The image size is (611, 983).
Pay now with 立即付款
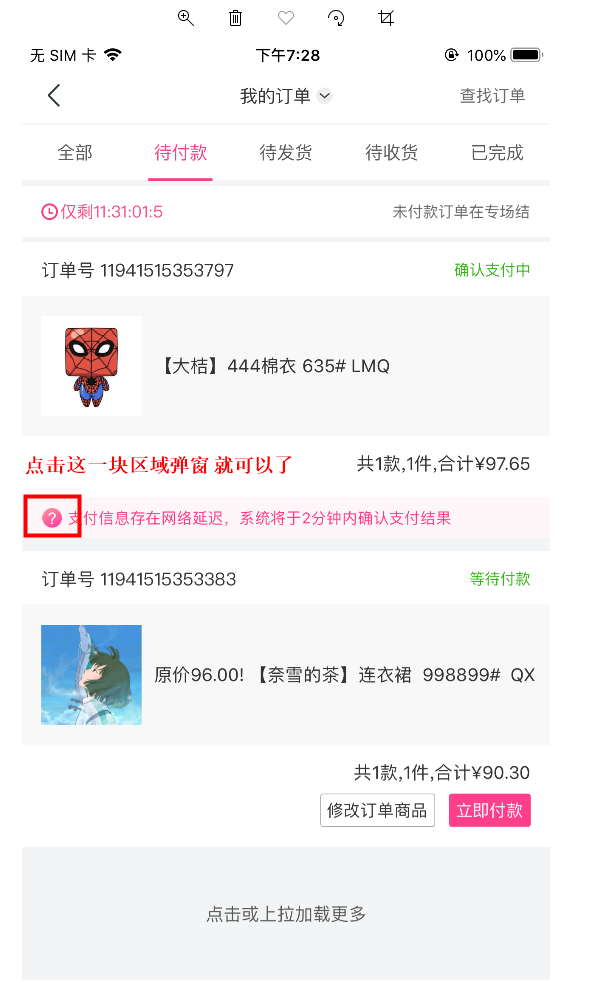pos(489,811)
